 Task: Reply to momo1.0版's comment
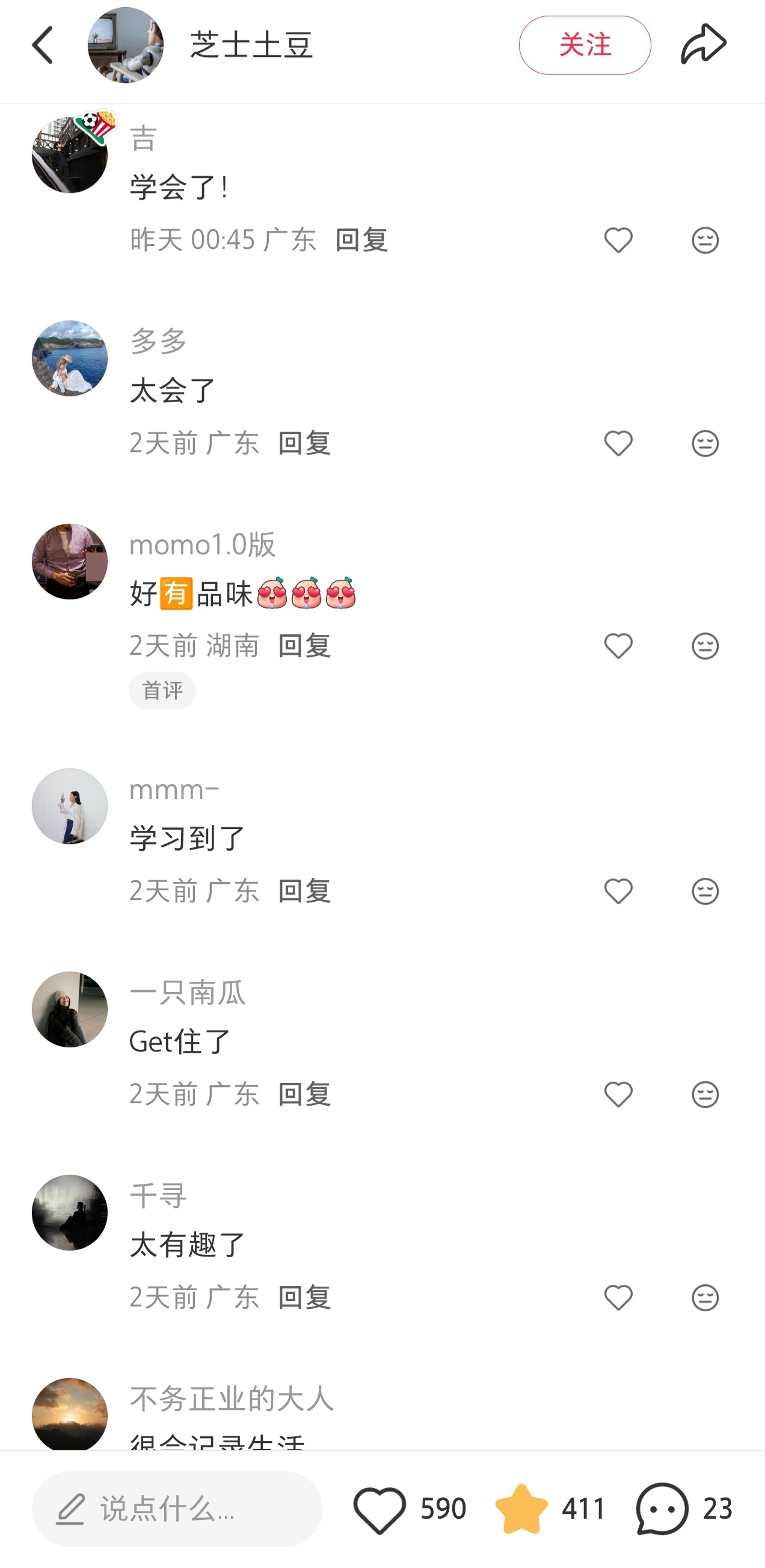(304, 646)
